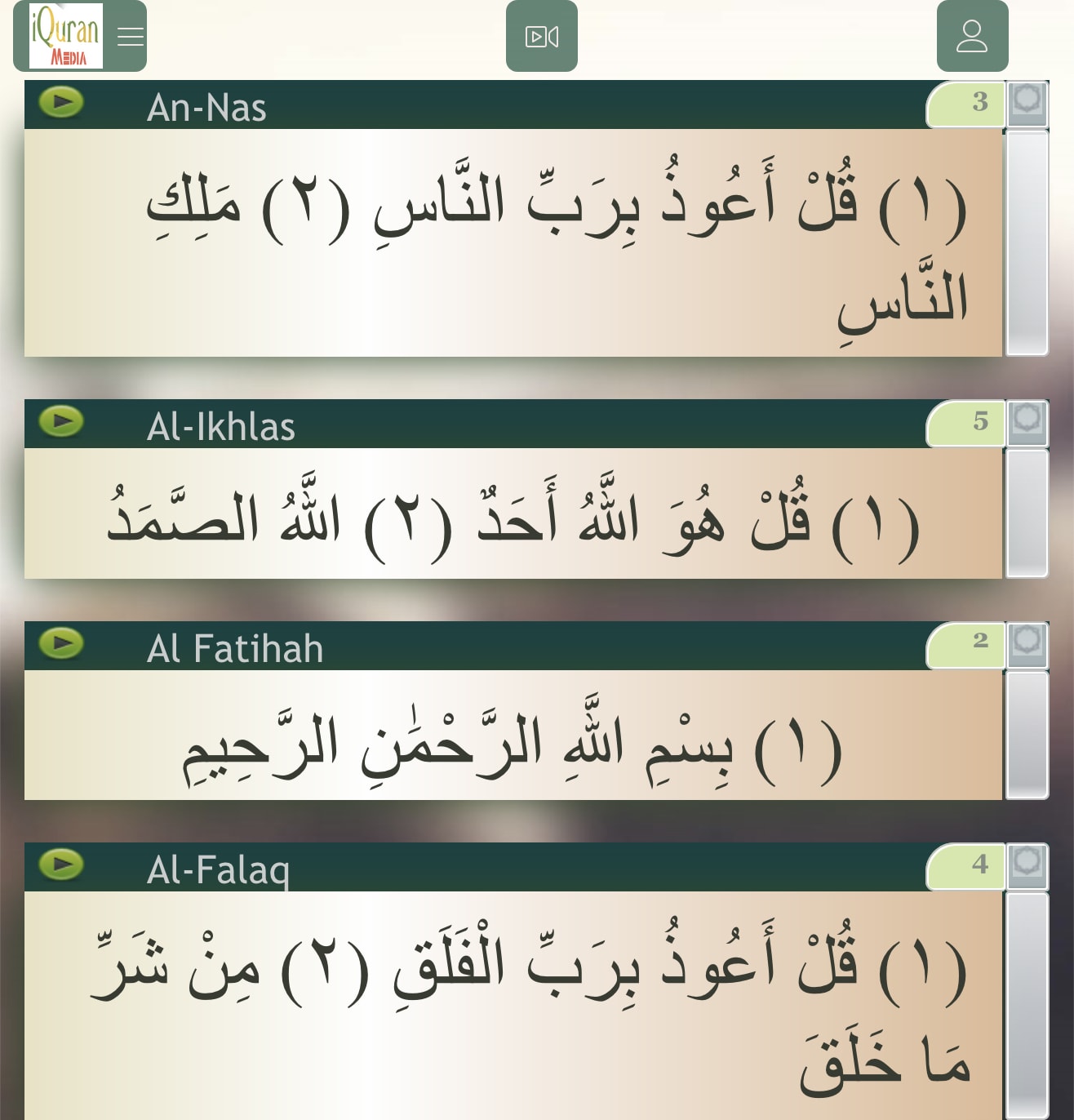Play the Al Fatihah recitation

pos(61,643)
